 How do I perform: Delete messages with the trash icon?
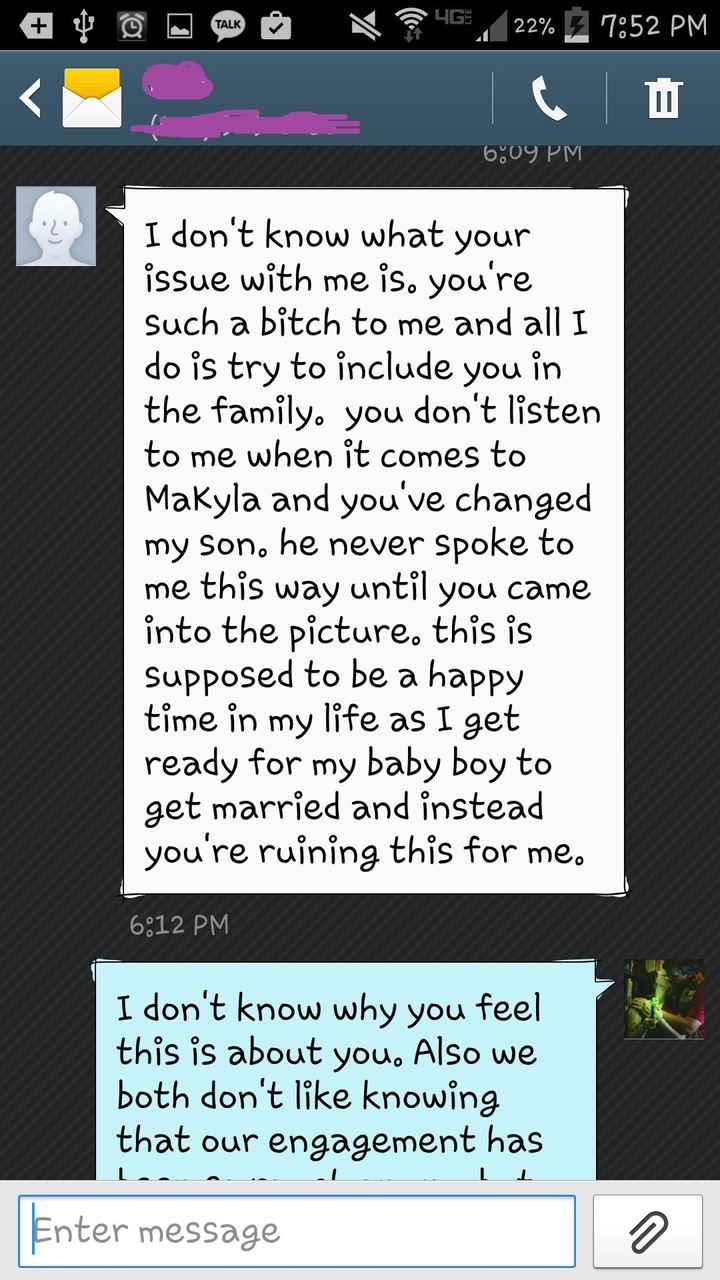click(x=663, y=98)
